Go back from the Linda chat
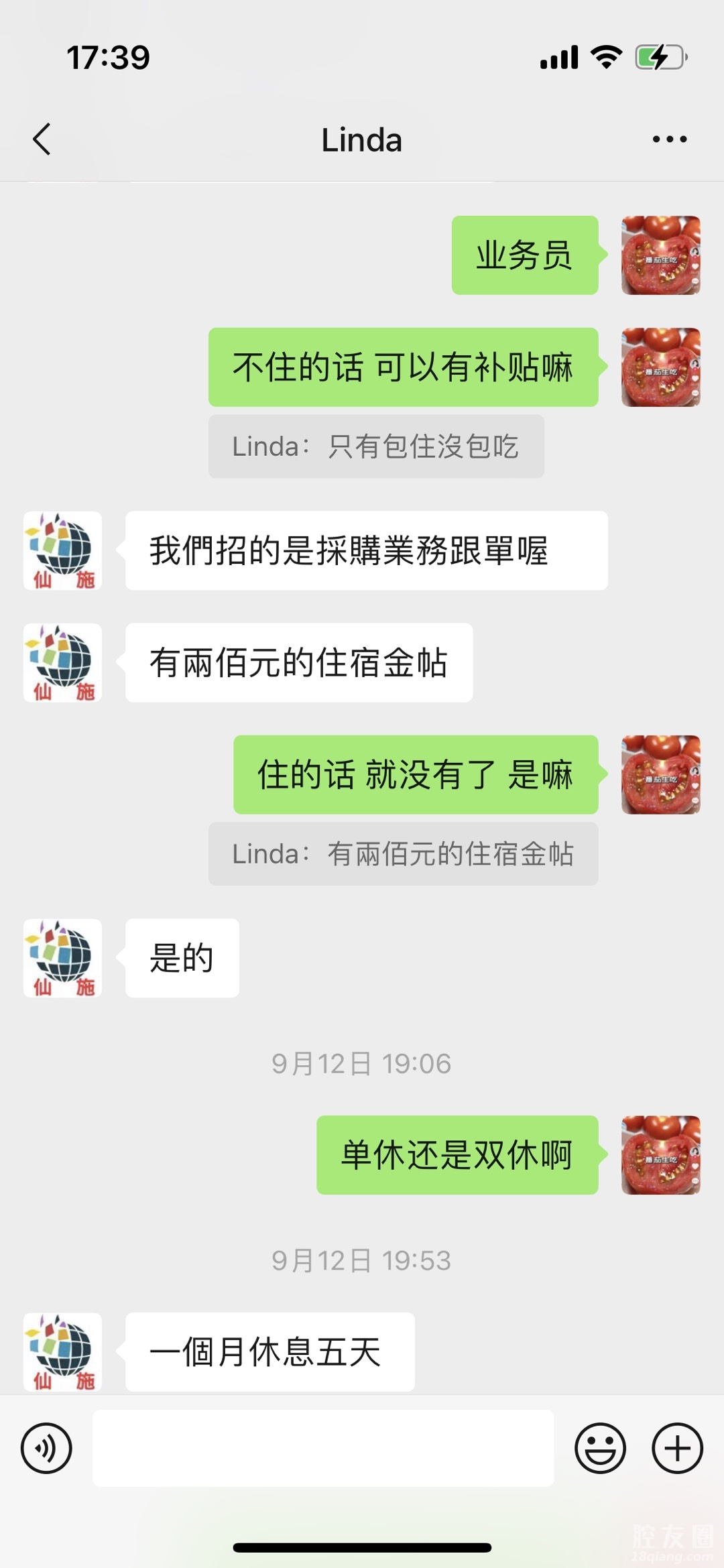724x1568 pixels. pyautogui.click(x=42, y=139)
